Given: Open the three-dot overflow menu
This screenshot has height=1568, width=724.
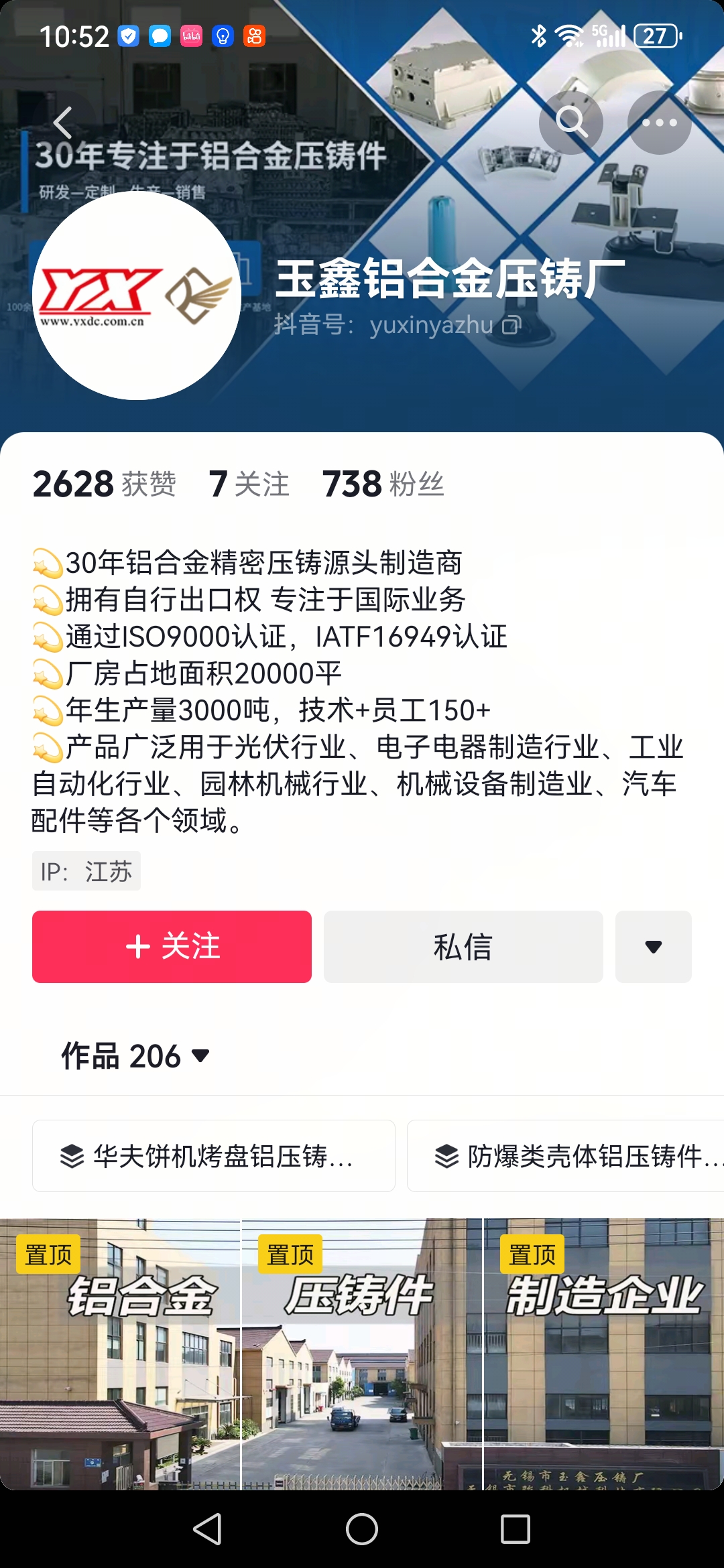Looking at the screenshot, I should [659, 123].
